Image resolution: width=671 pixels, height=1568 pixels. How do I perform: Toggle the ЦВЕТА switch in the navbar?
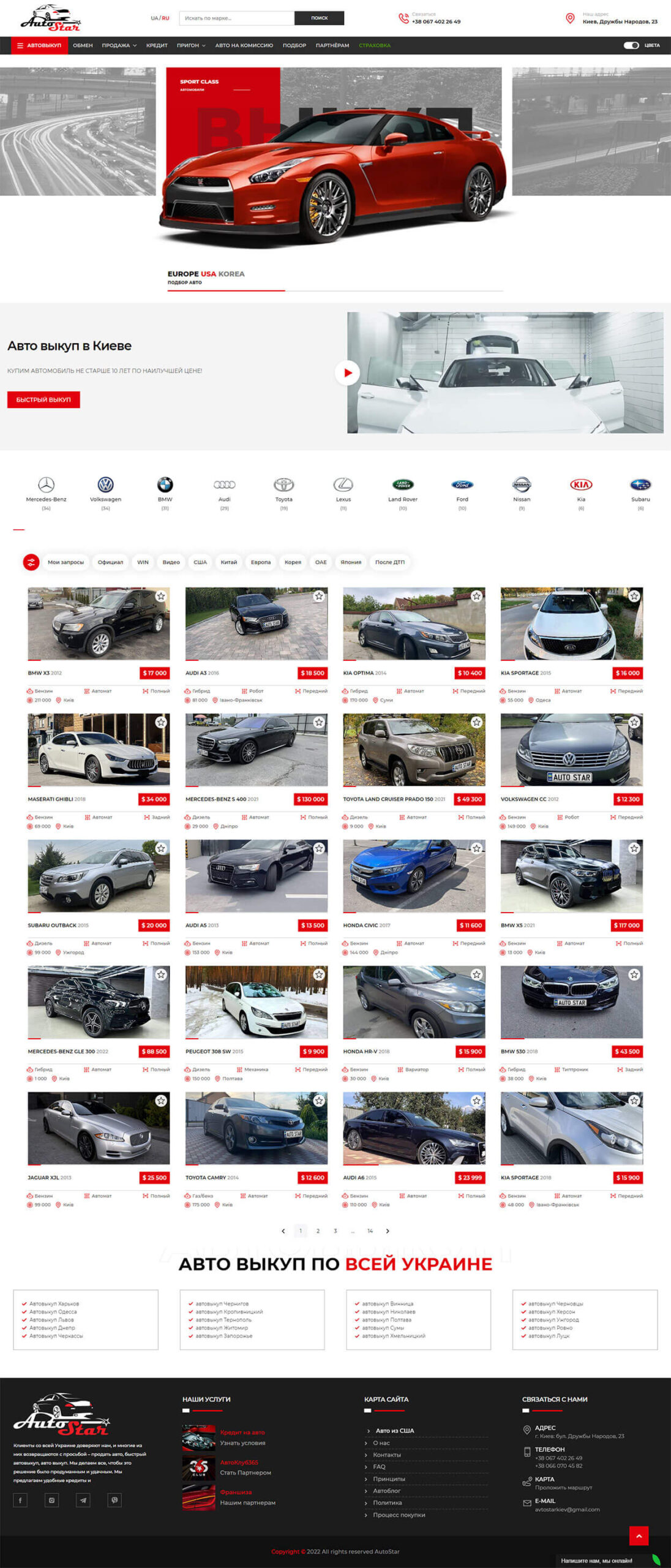pos(630,45)
